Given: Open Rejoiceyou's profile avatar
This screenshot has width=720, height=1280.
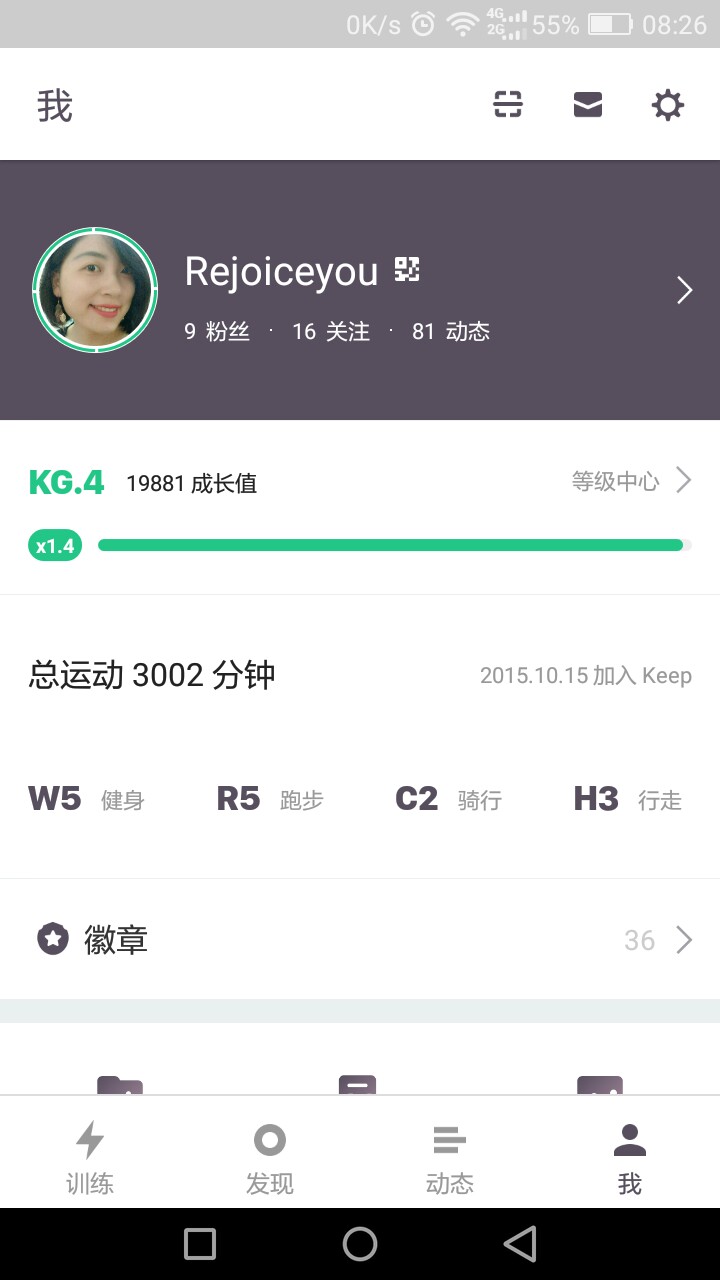Looking at the screenshot, I should click(95, 290).
